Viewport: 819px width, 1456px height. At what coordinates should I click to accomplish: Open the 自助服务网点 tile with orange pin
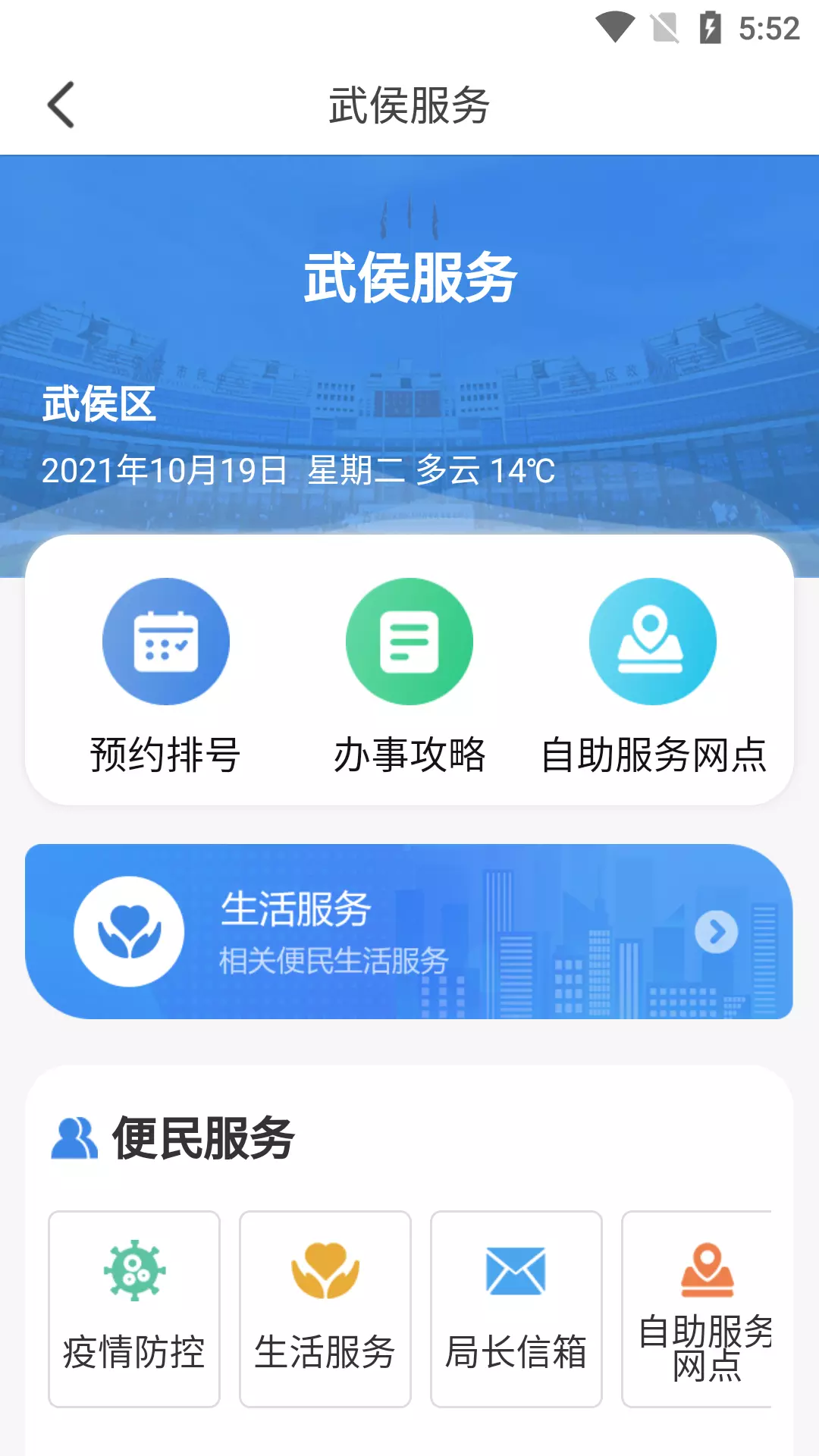coord(698,1309)
